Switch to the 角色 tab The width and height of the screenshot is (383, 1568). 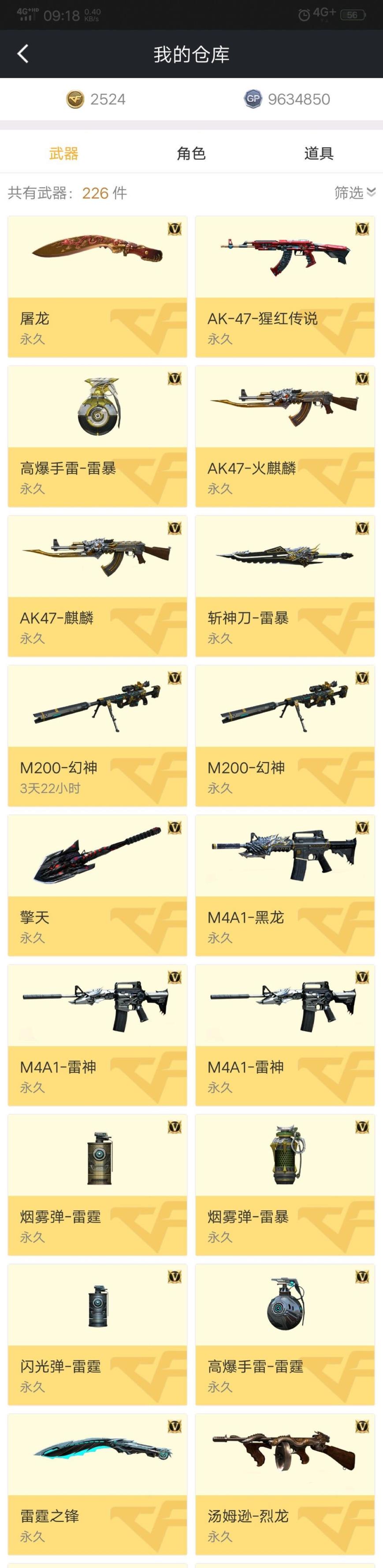point(191,153)
